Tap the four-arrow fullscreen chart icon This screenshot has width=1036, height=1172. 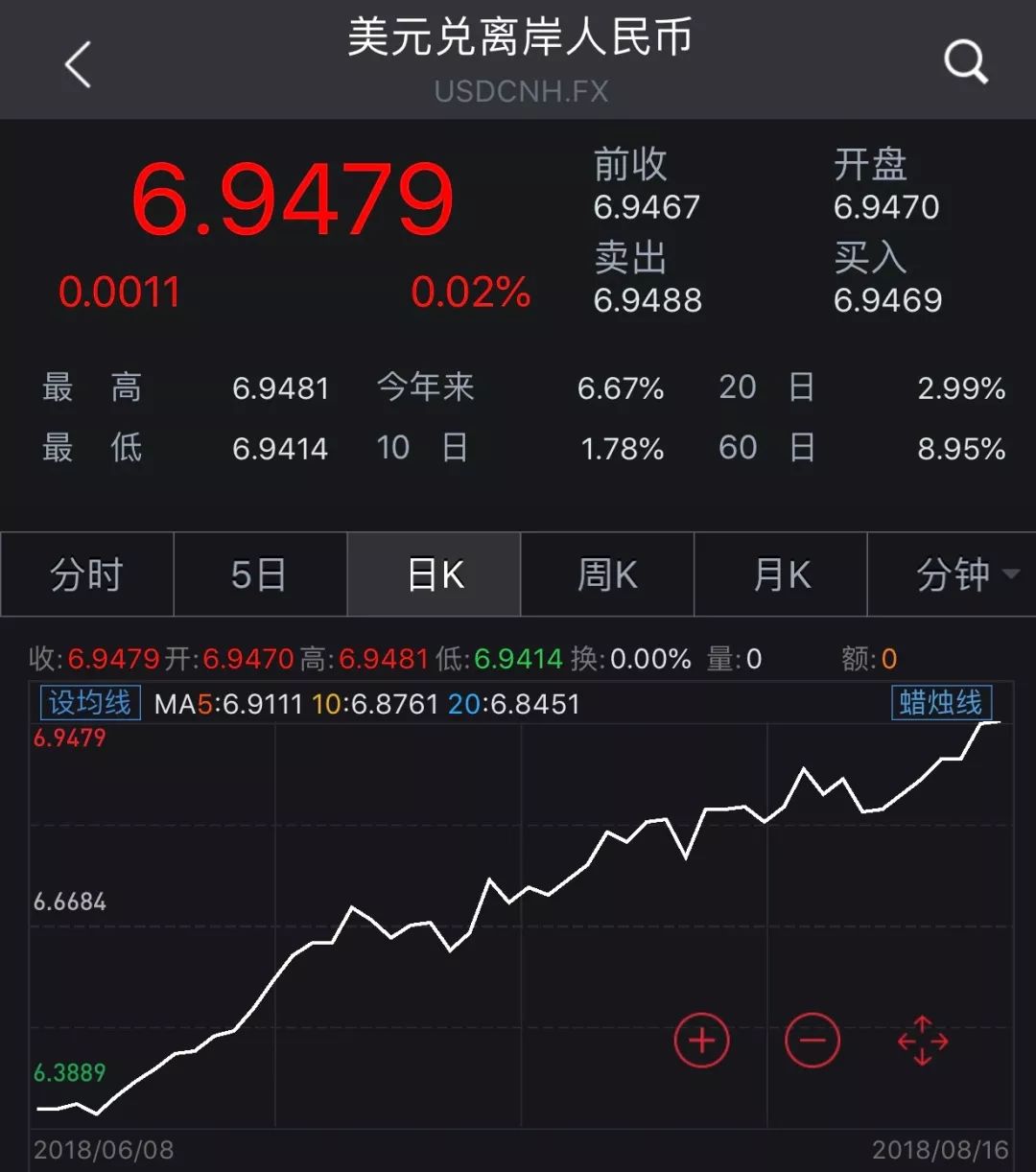click(923, 1041)
